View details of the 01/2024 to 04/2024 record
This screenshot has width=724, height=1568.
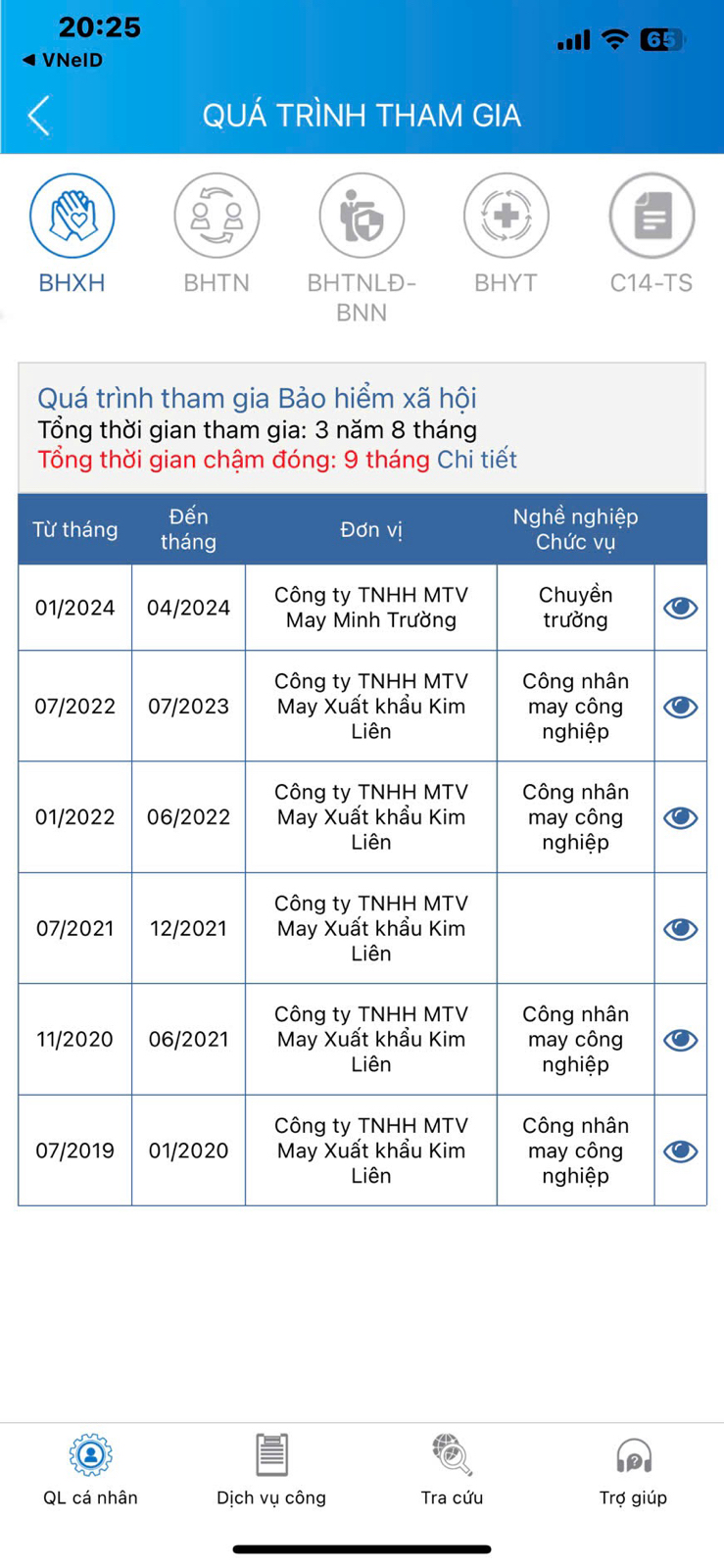click(x=680, y=608)
